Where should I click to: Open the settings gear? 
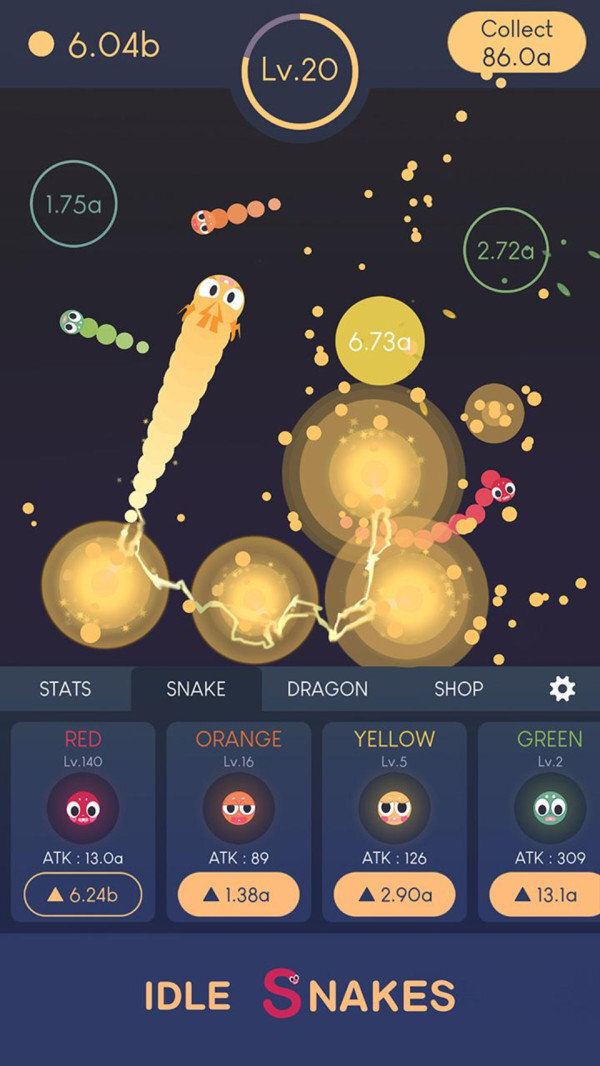click(x=563, y=688)
